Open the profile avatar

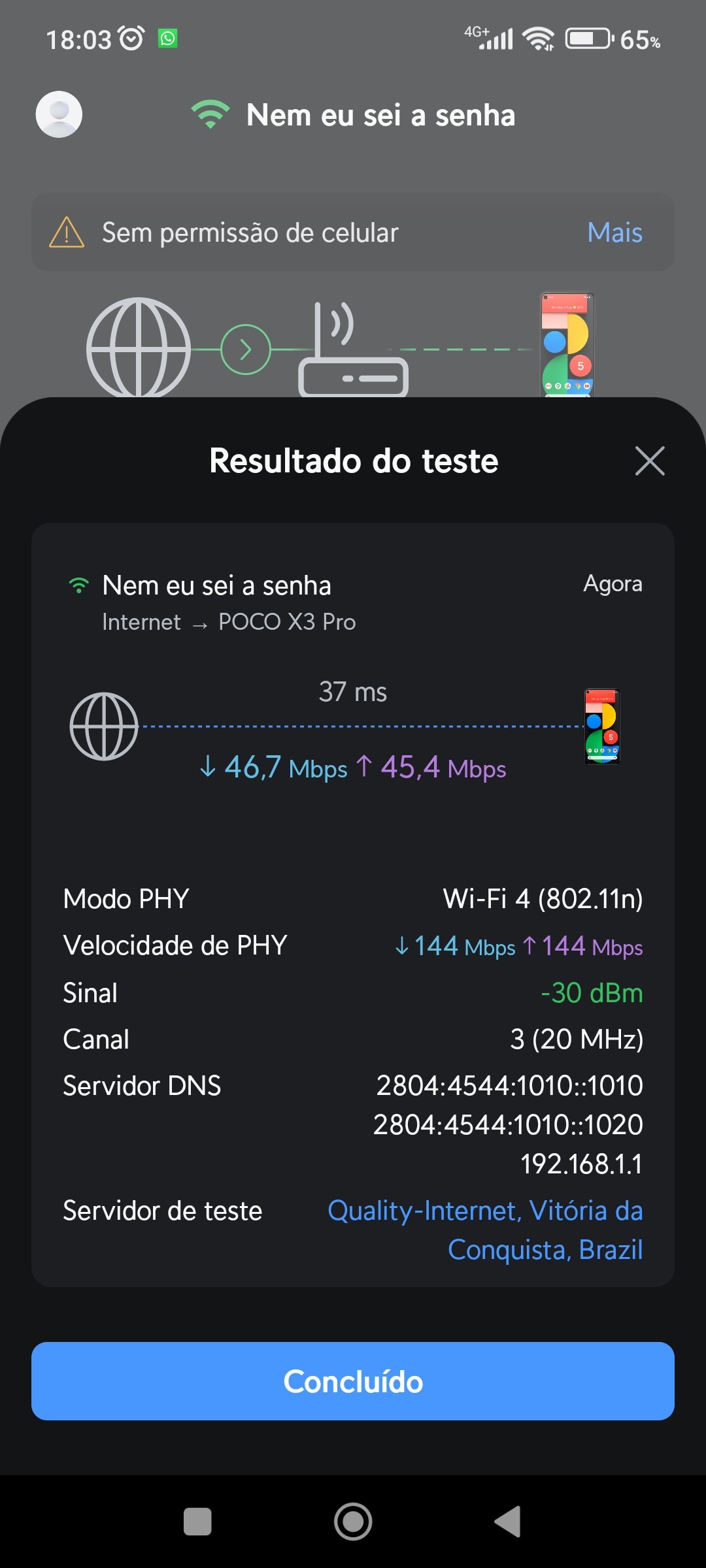(59, 114)
